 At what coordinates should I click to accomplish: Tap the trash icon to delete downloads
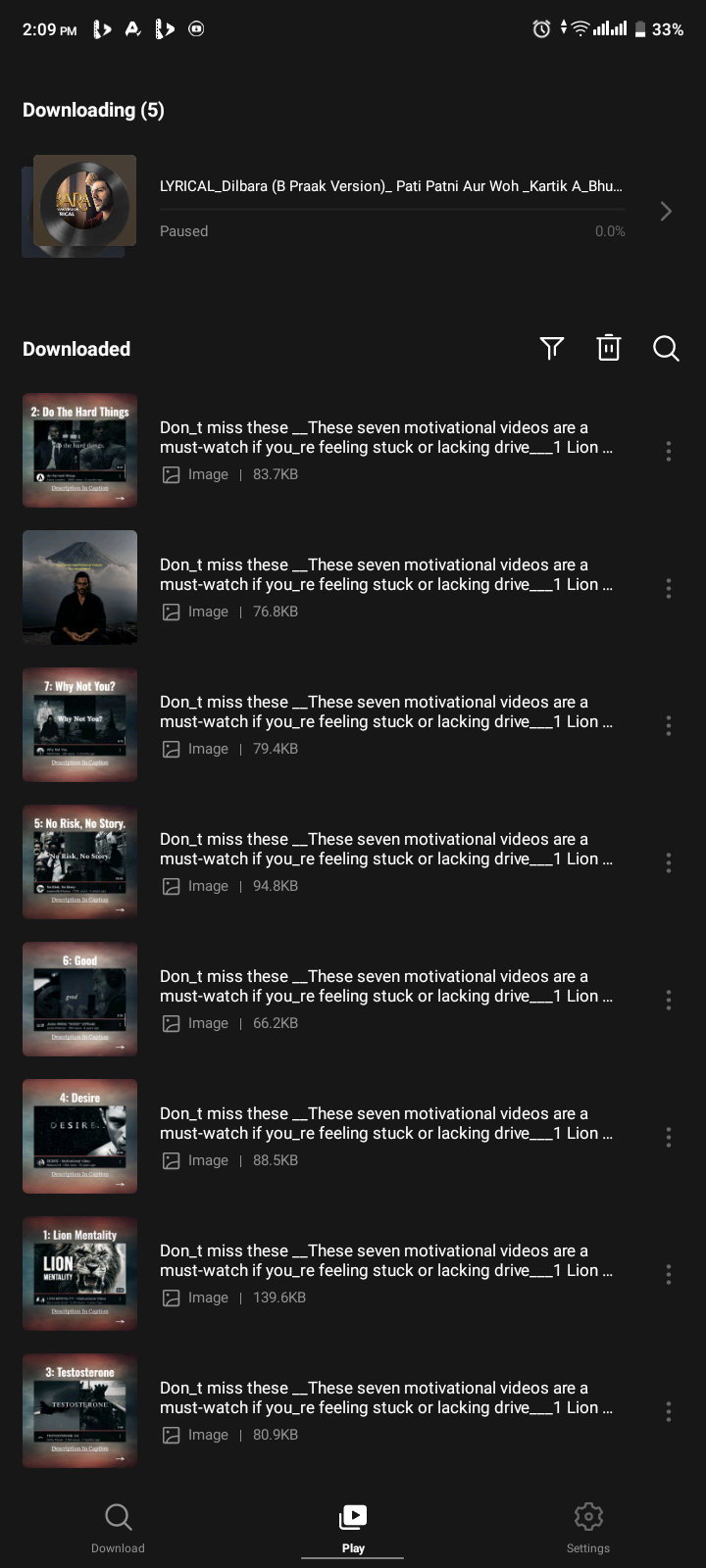click(609, 348)
